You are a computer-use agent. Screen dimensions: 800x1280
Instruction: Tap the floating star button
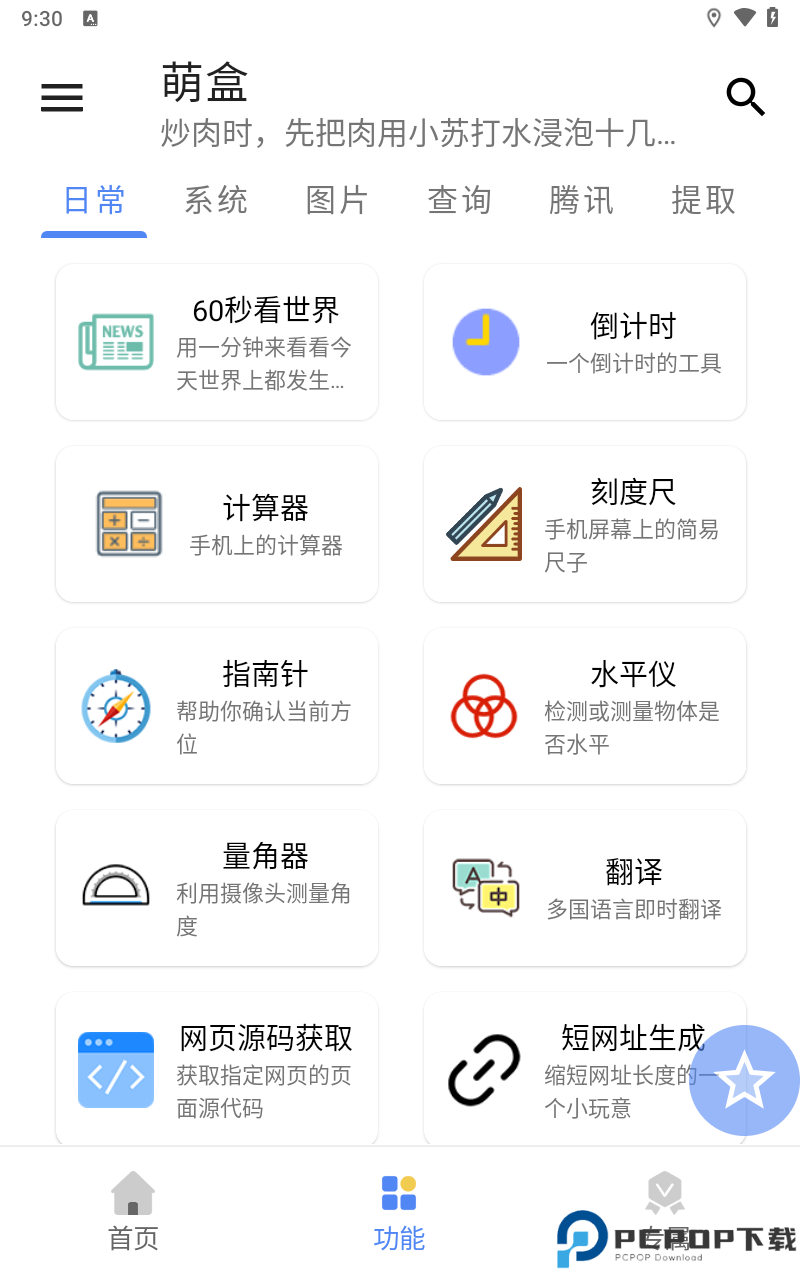tap(744, 1080)
